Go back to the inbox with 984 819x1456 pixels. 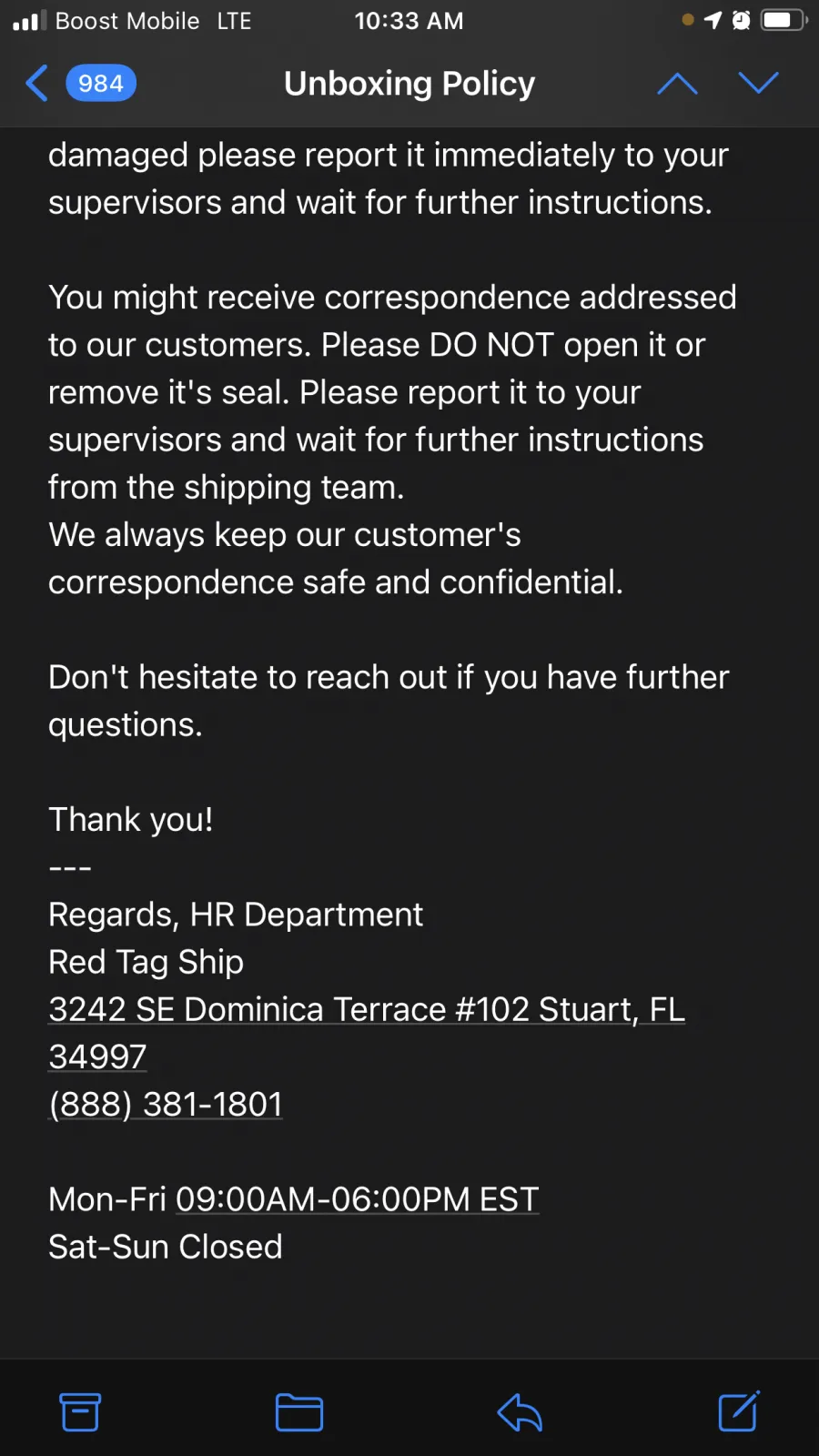pos(80,84)
